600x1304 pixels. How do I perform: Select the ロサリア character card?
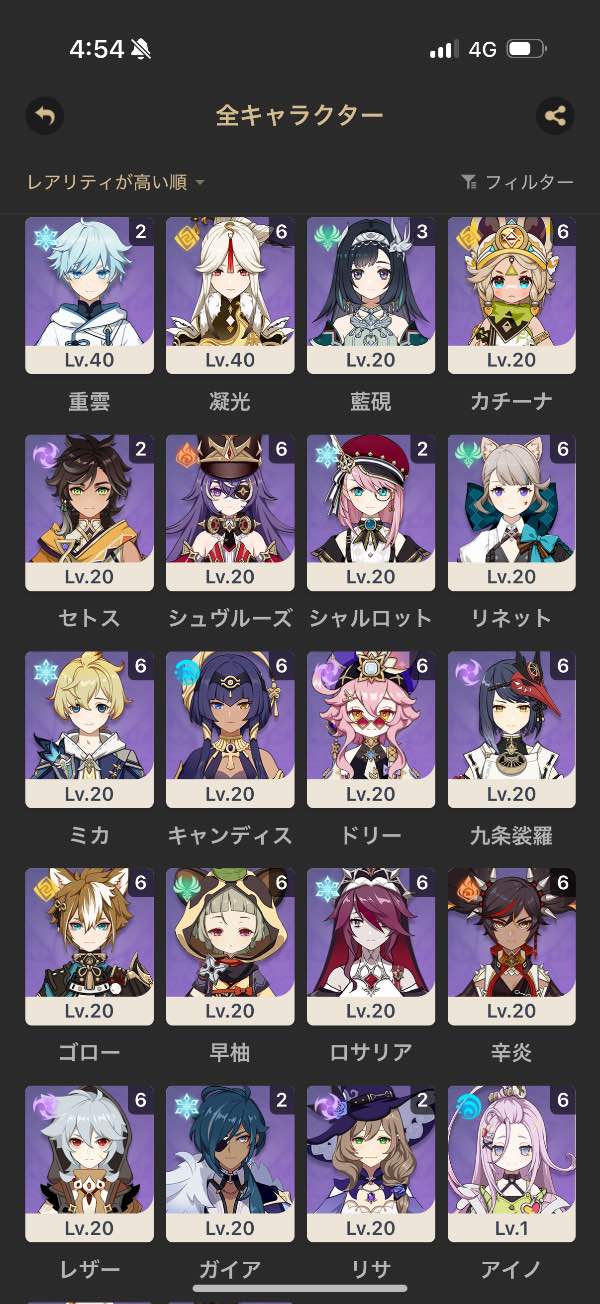coord(371,946)
